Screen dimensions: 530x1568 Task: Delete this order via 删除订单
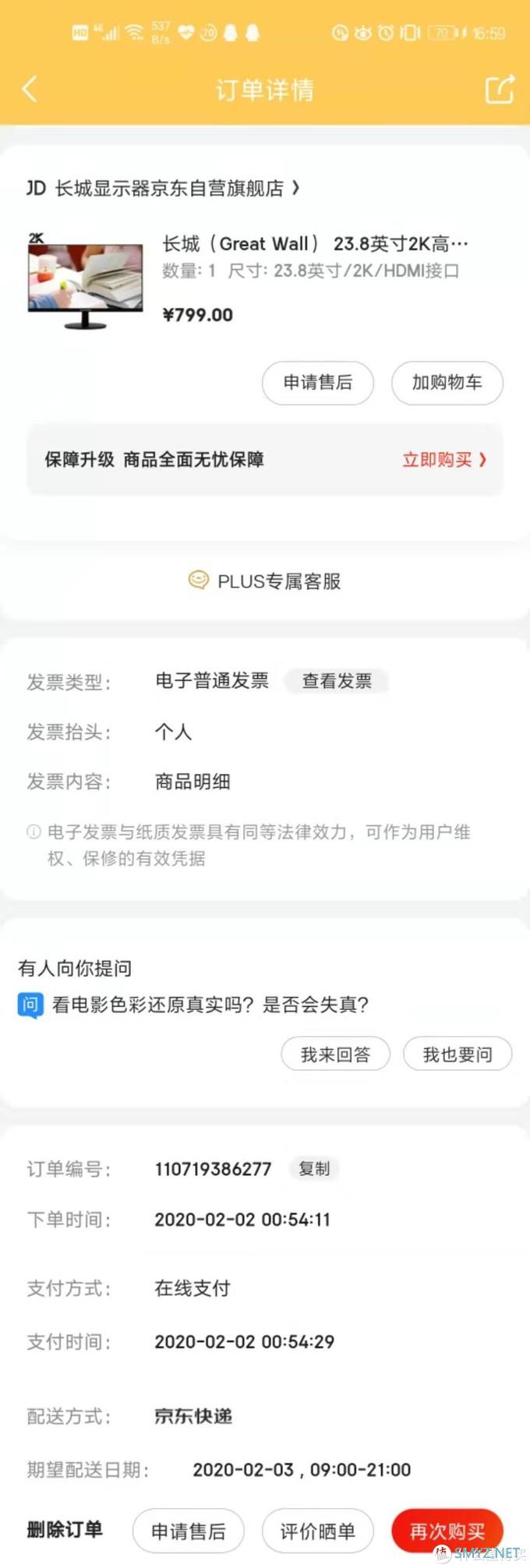coord(65,1530)
